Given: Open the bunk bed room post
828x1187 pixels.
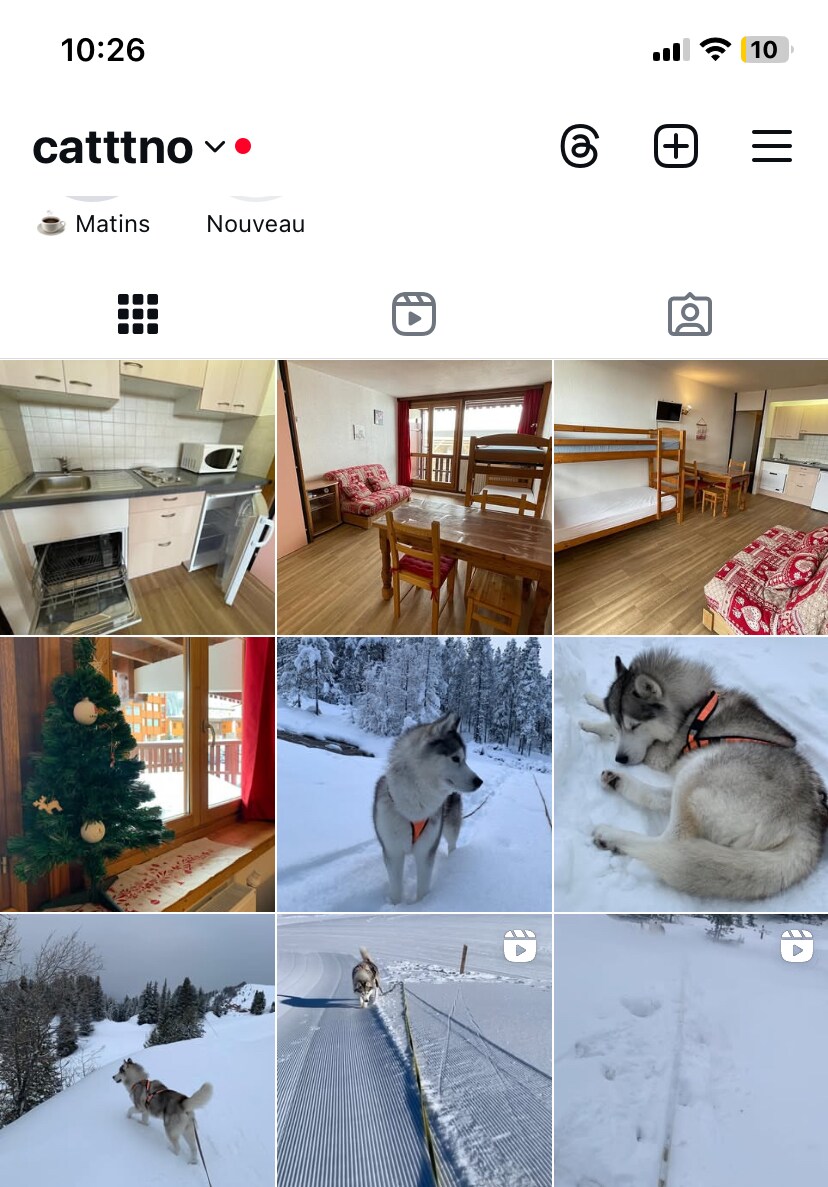Looking at the screenshot, I should pyautogui.click(x=691, y=497).
